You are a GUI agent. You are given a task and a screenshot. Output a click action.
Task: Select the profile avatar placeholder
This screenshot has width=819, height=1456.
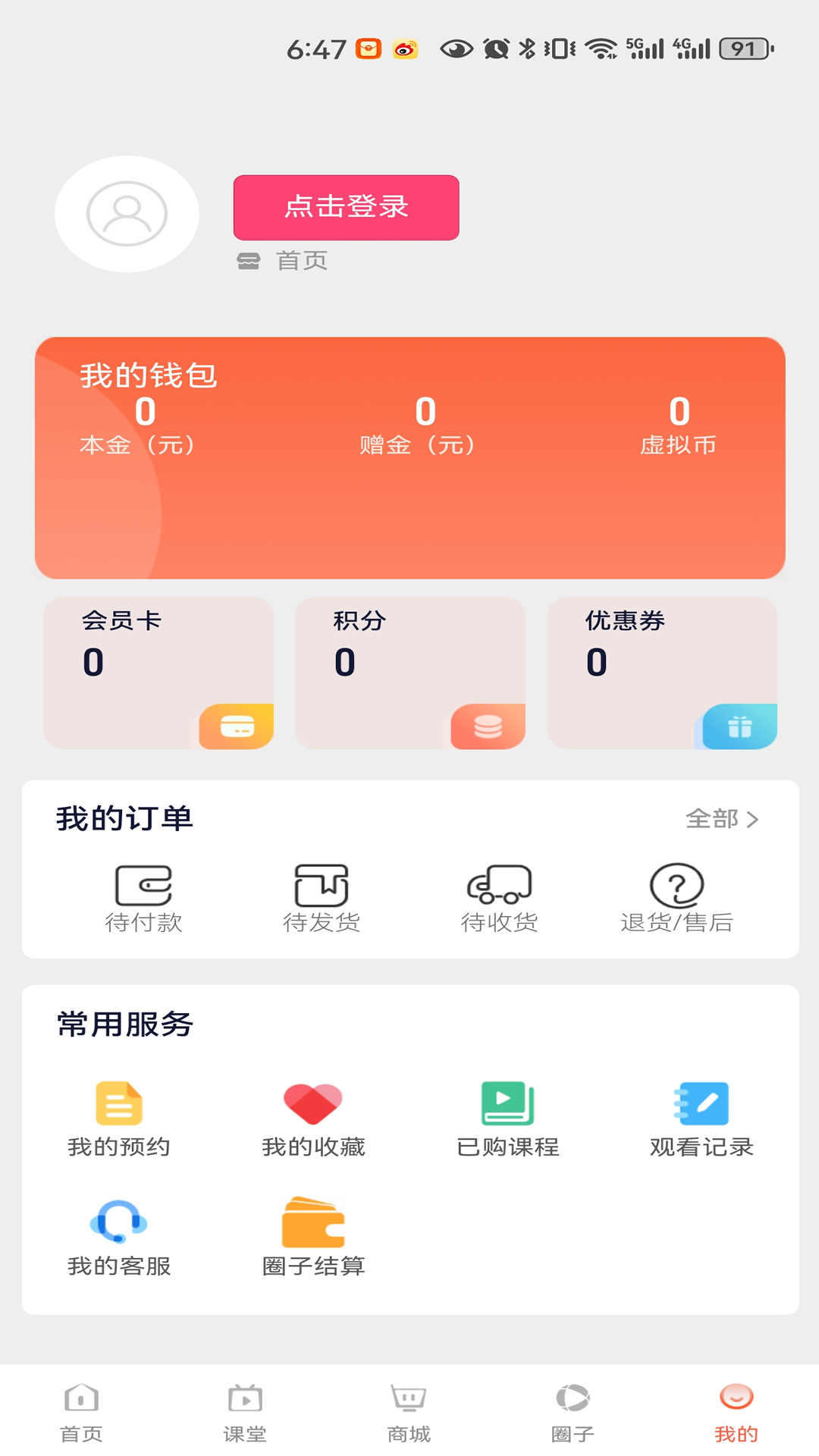[x=127, y=214]
